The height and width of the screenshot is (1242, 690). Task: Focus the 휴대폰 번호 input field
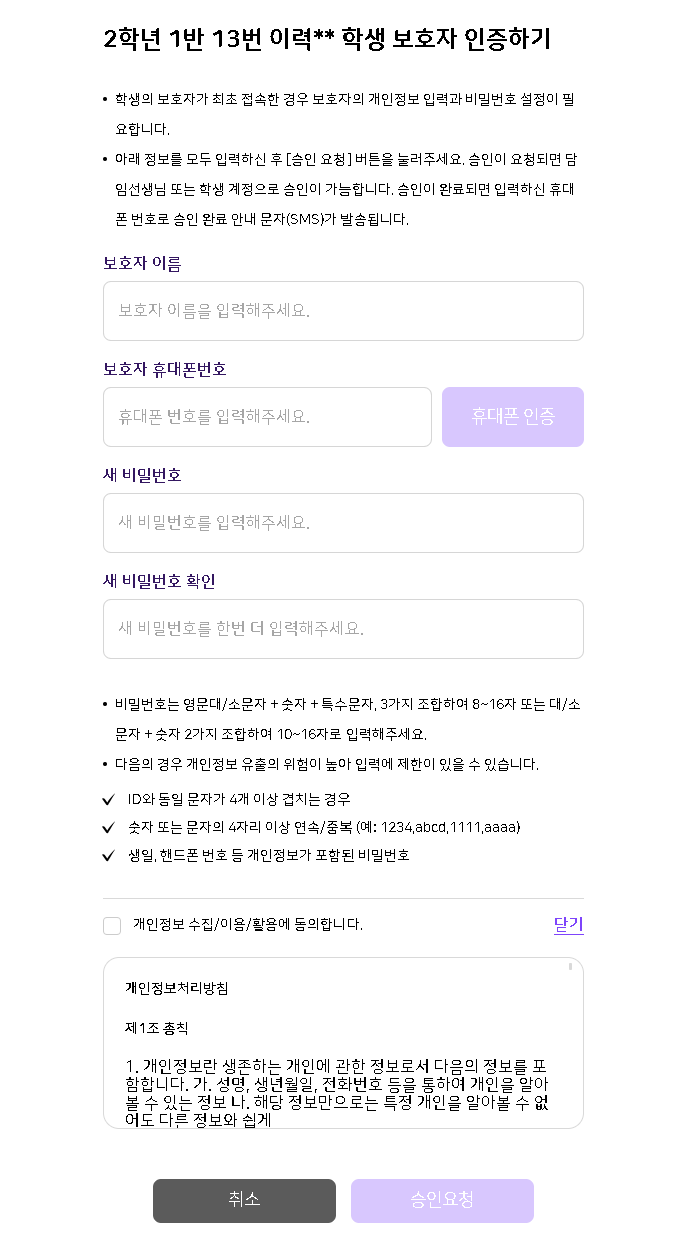(267, 417)
